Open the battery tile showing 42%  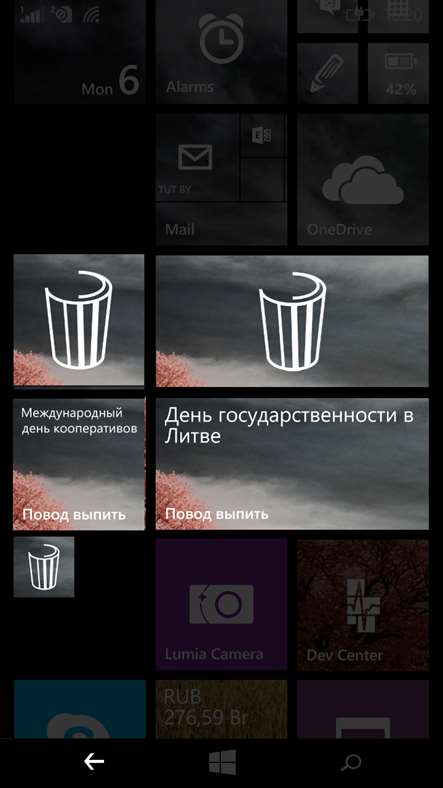coord(398,73)
